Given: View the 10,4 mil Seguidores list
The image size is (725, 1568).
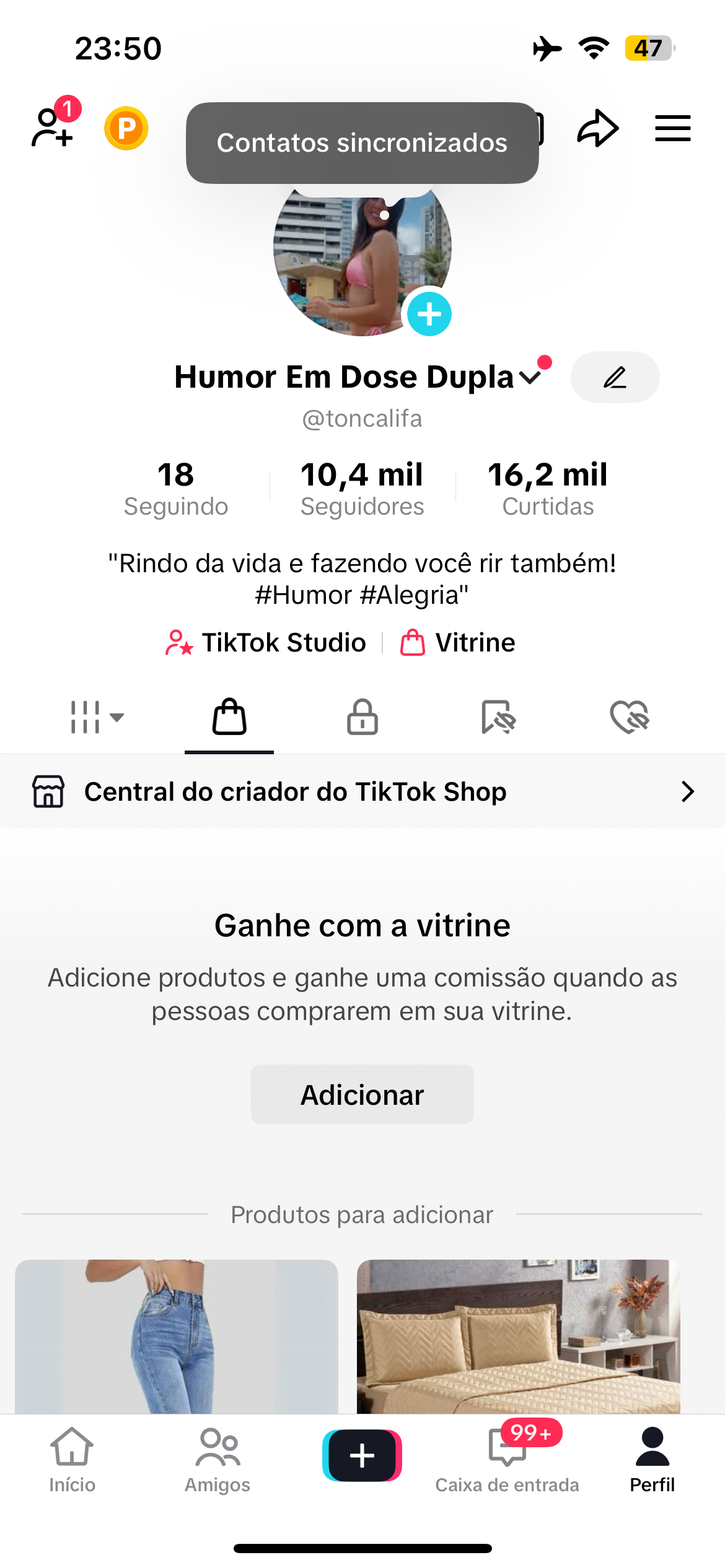Looking at the screenshot, I should (362, 489).
